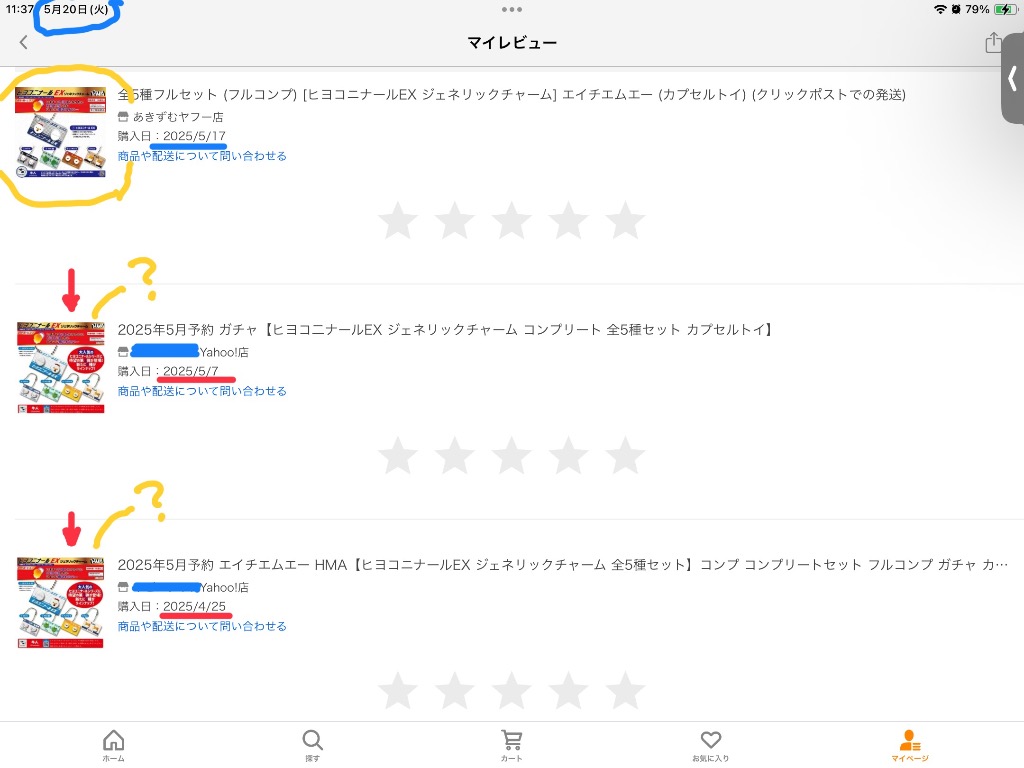Open the カート tab
Image resolution: width=1024 pixels, height=768 pixels.
pyautogui.click(x=512, y=745)
